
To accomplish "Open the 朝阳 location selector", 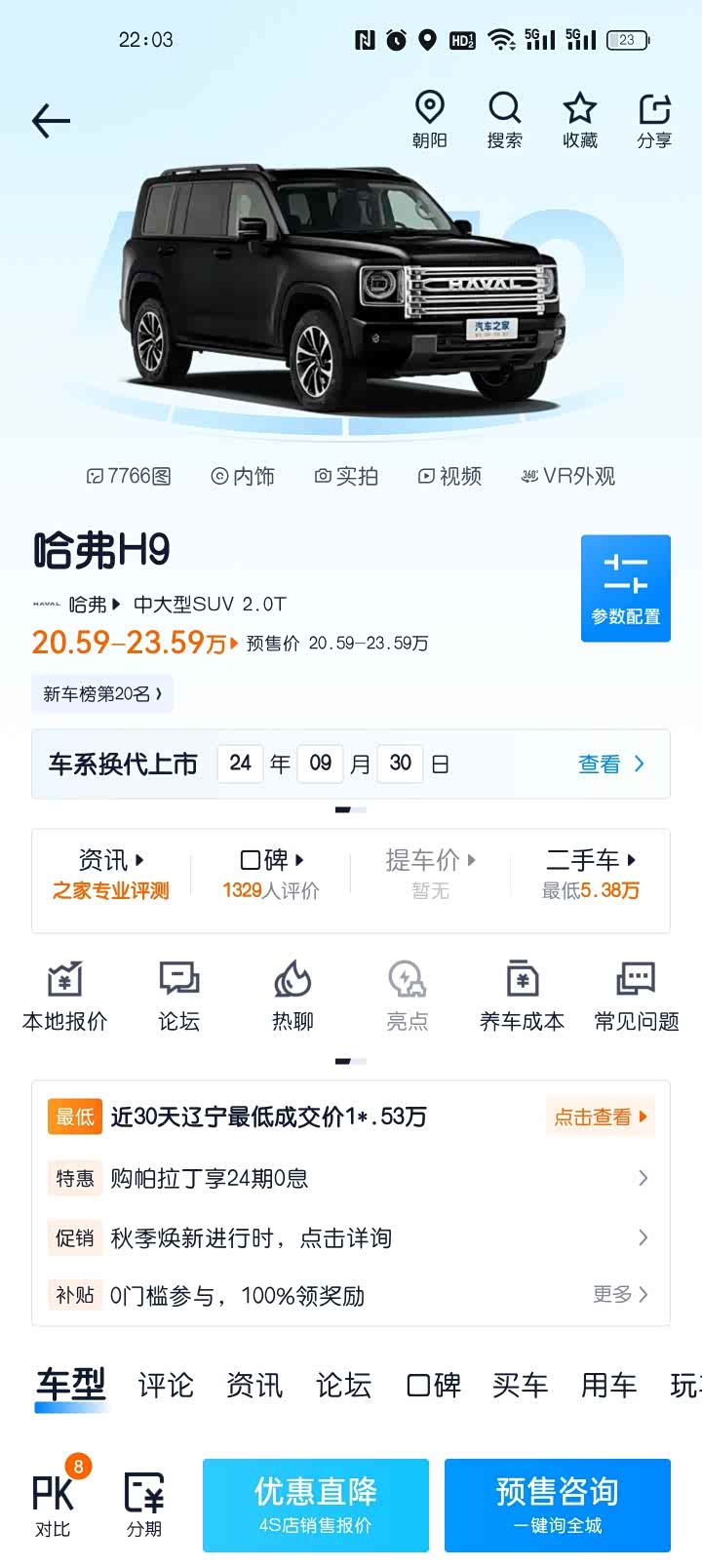I will (x=429, y=120).
